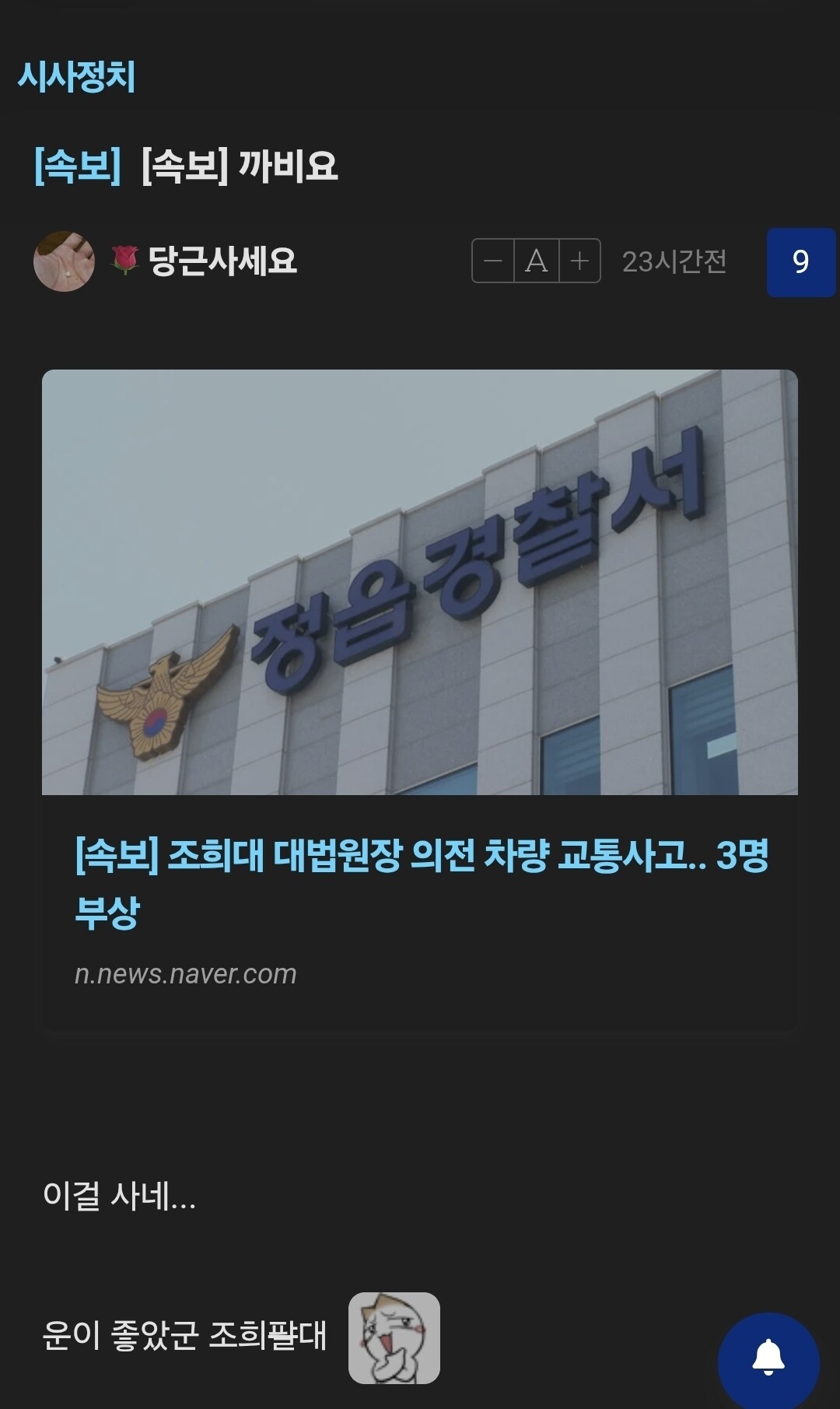840x1409 pixels.
Task: Tap the blue 9 comment count box
Action: coord(801,262)
